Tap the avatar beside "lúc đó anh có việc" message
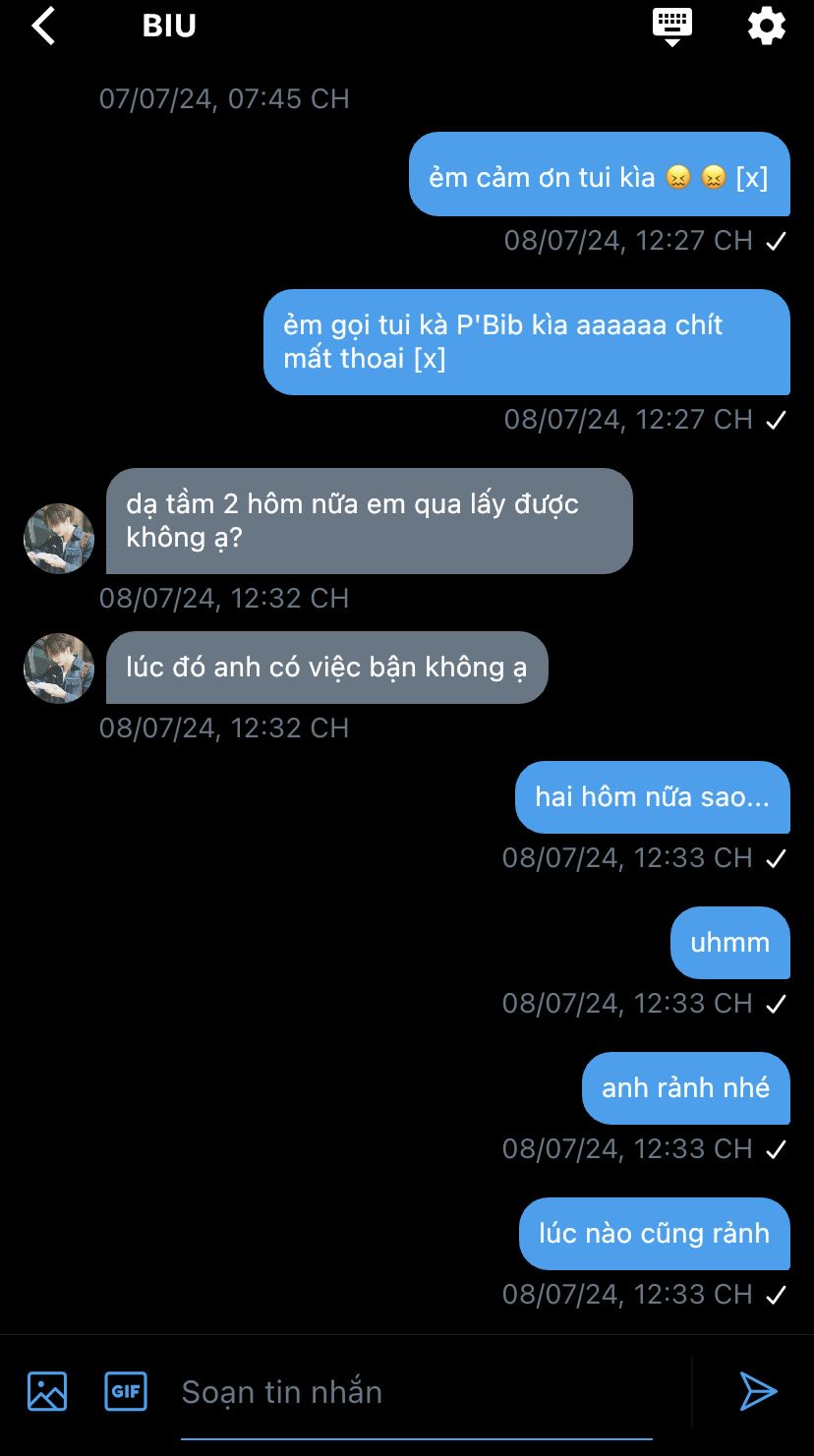The height and width of the screenshot is (1456, 814). pos(59,669)
